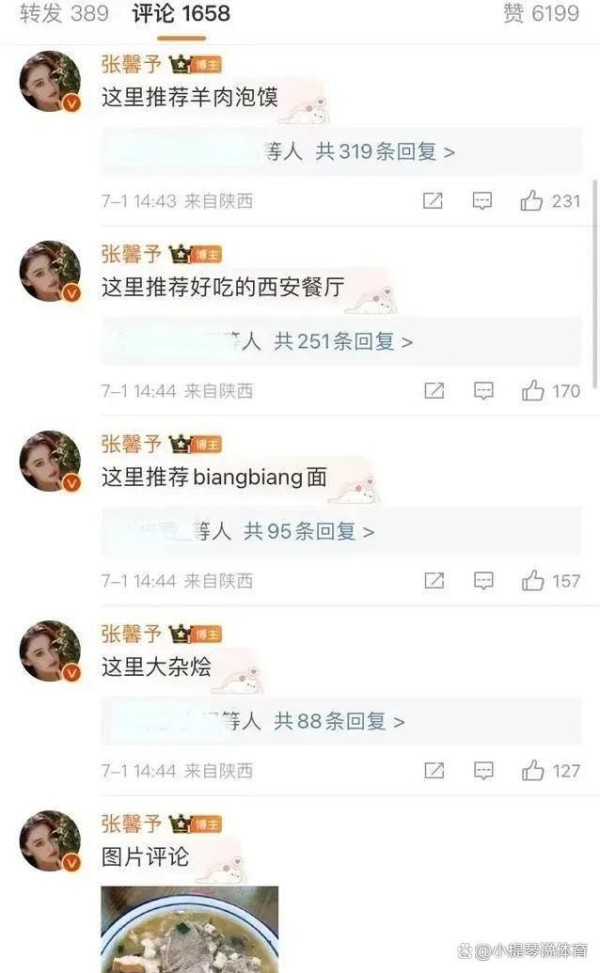Share the 大杂烩 comment
This screenshot has width=600, height=973.
(433, 771)
